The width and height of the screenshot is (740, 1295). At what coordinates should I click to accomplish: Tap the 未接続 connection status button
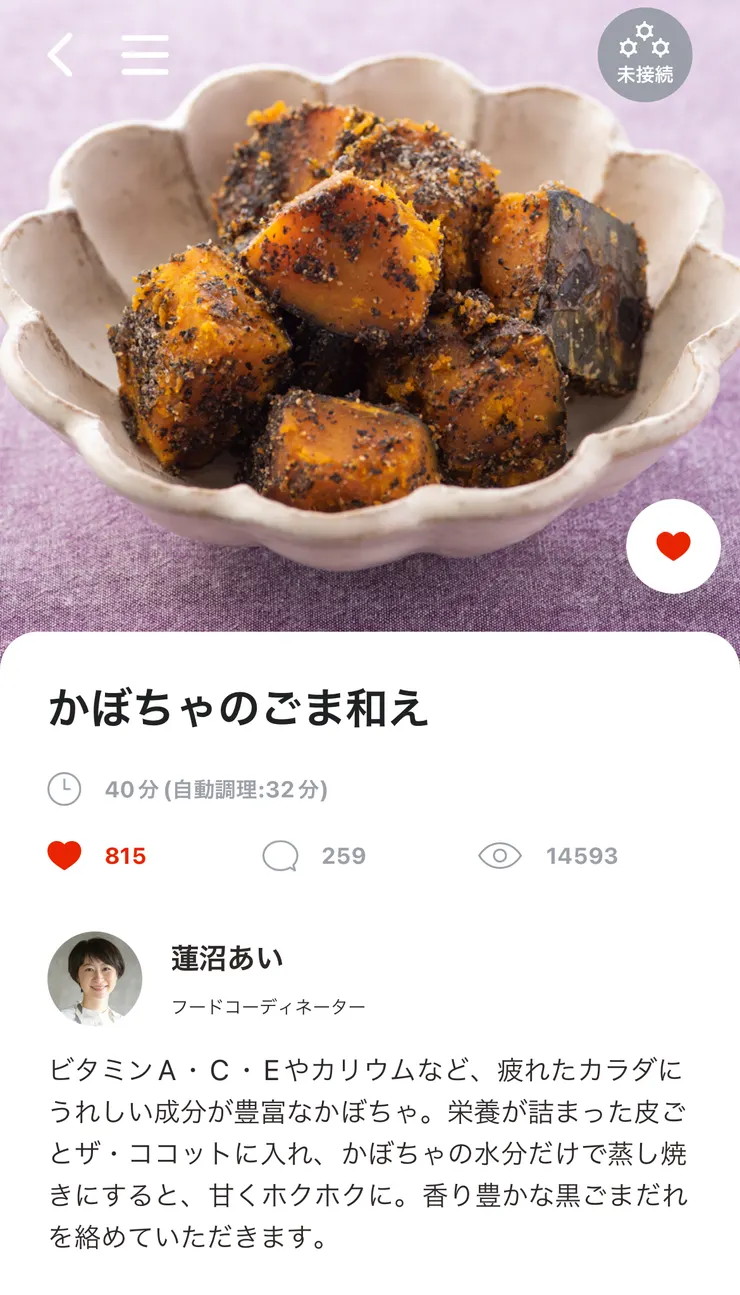645,55
